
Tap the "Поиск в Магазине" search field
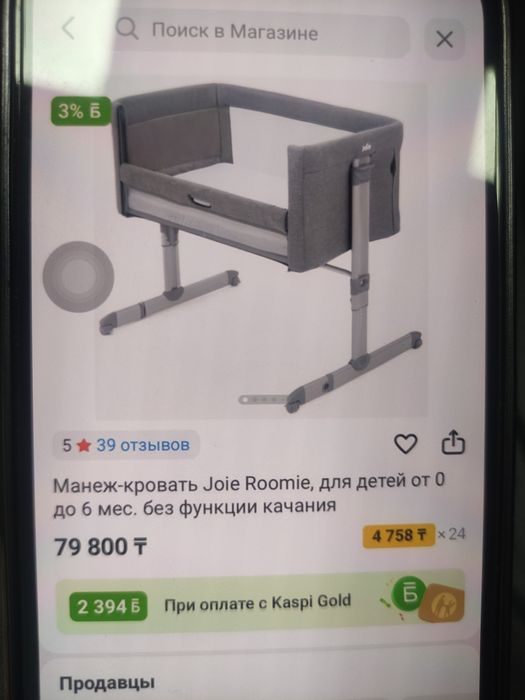[x=261, y=32]
